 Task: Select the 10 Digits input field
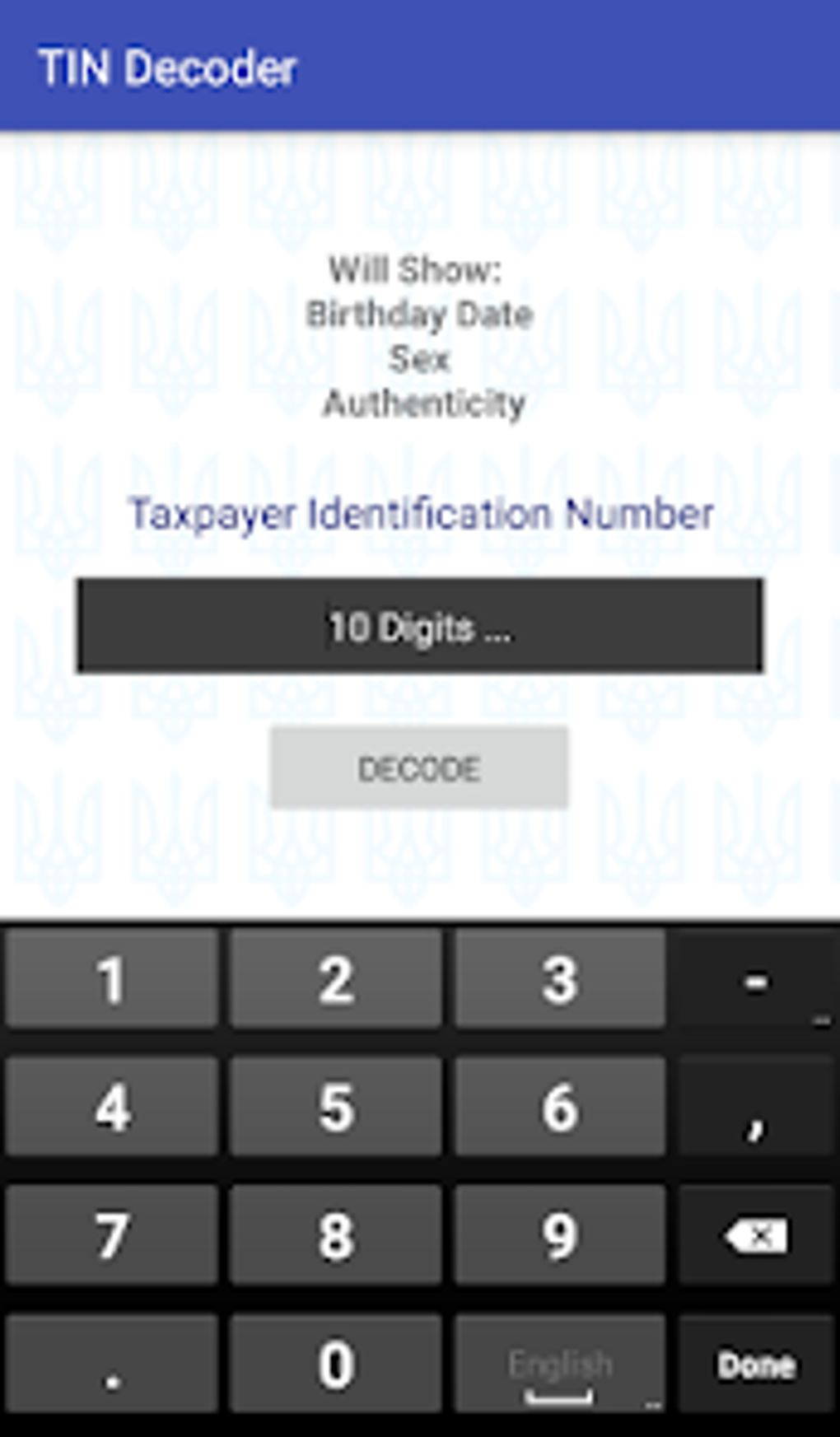pyautogui.click(x=419, y=626)
